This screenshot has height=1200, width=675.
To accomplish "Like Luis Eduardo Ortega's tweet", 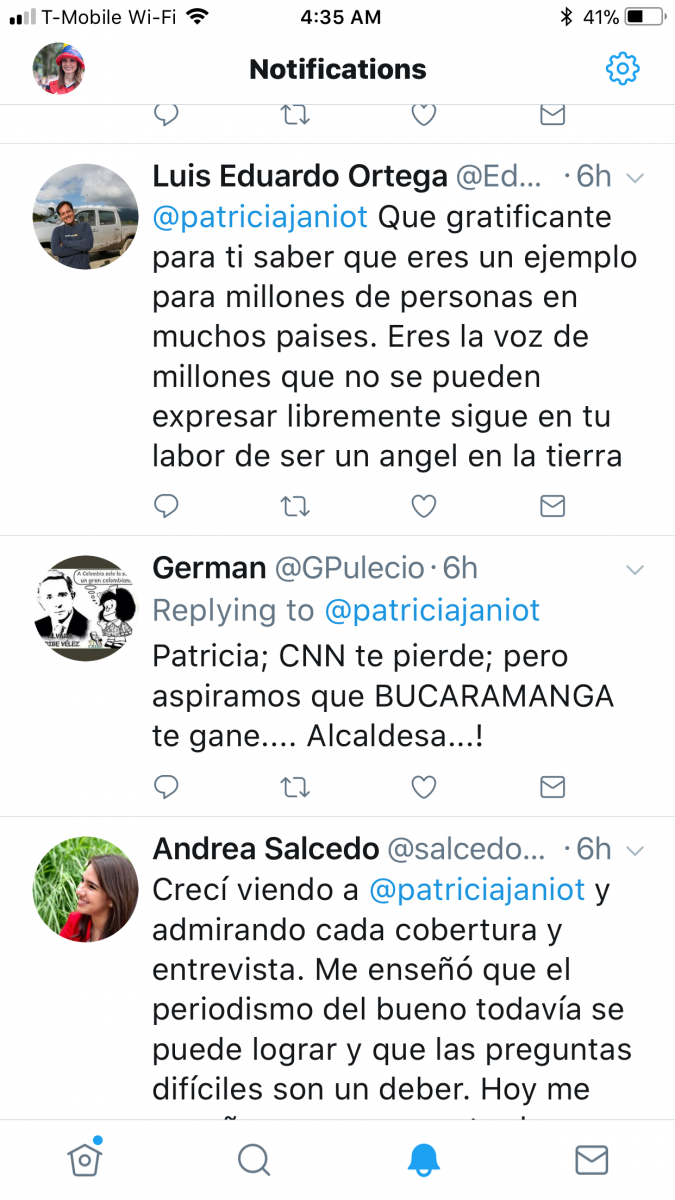I will tap(424, 506).
